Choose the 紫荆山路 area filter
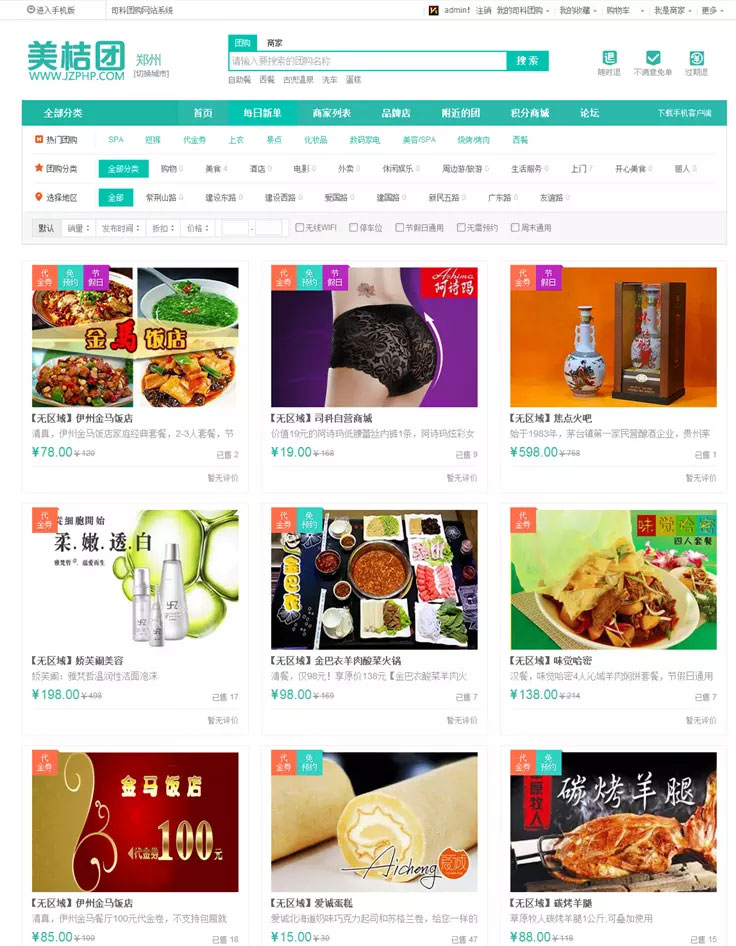This screenshot has width=736, height=946. (160, 198)
